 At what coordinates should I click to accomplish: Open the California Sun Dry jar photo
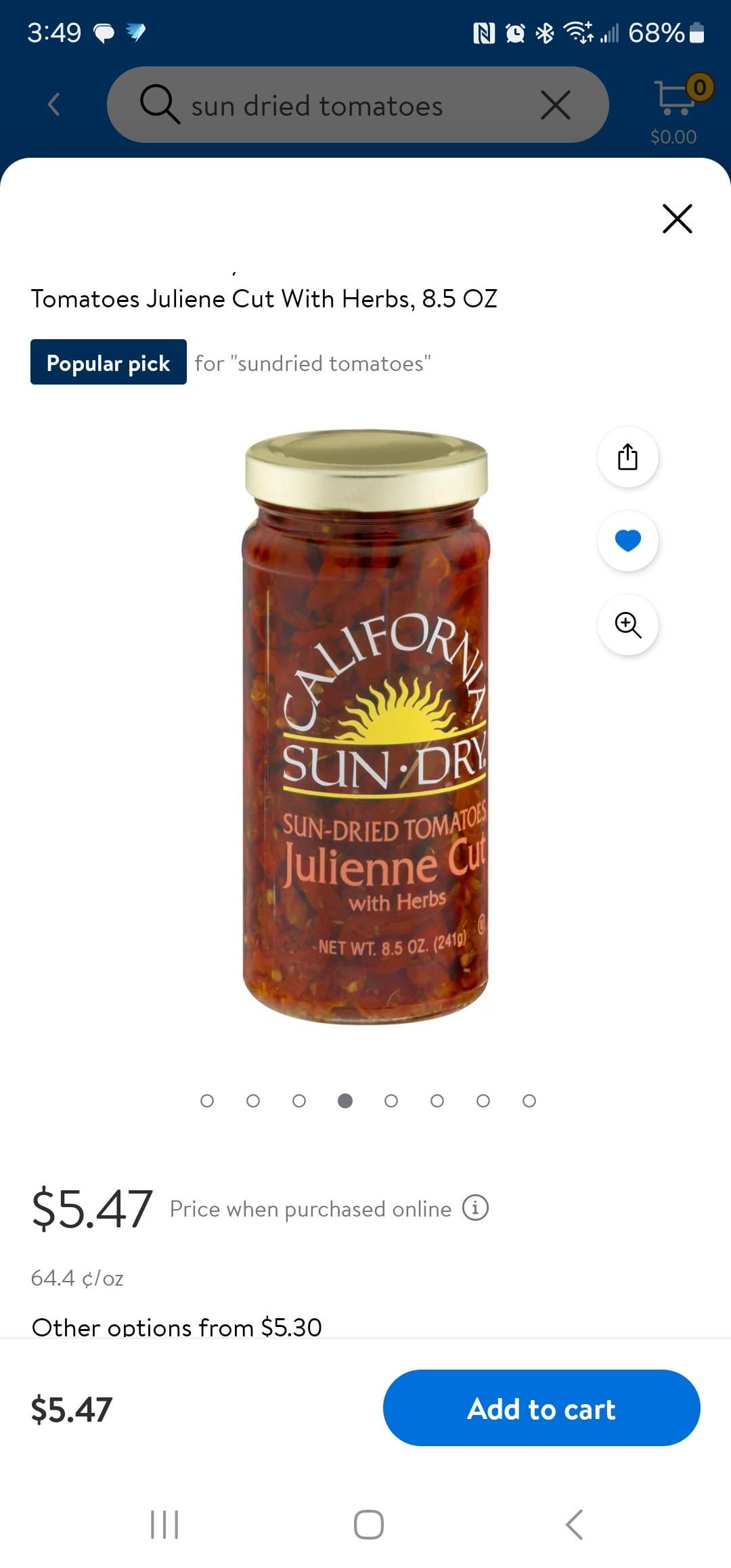(x=365, y=728)
